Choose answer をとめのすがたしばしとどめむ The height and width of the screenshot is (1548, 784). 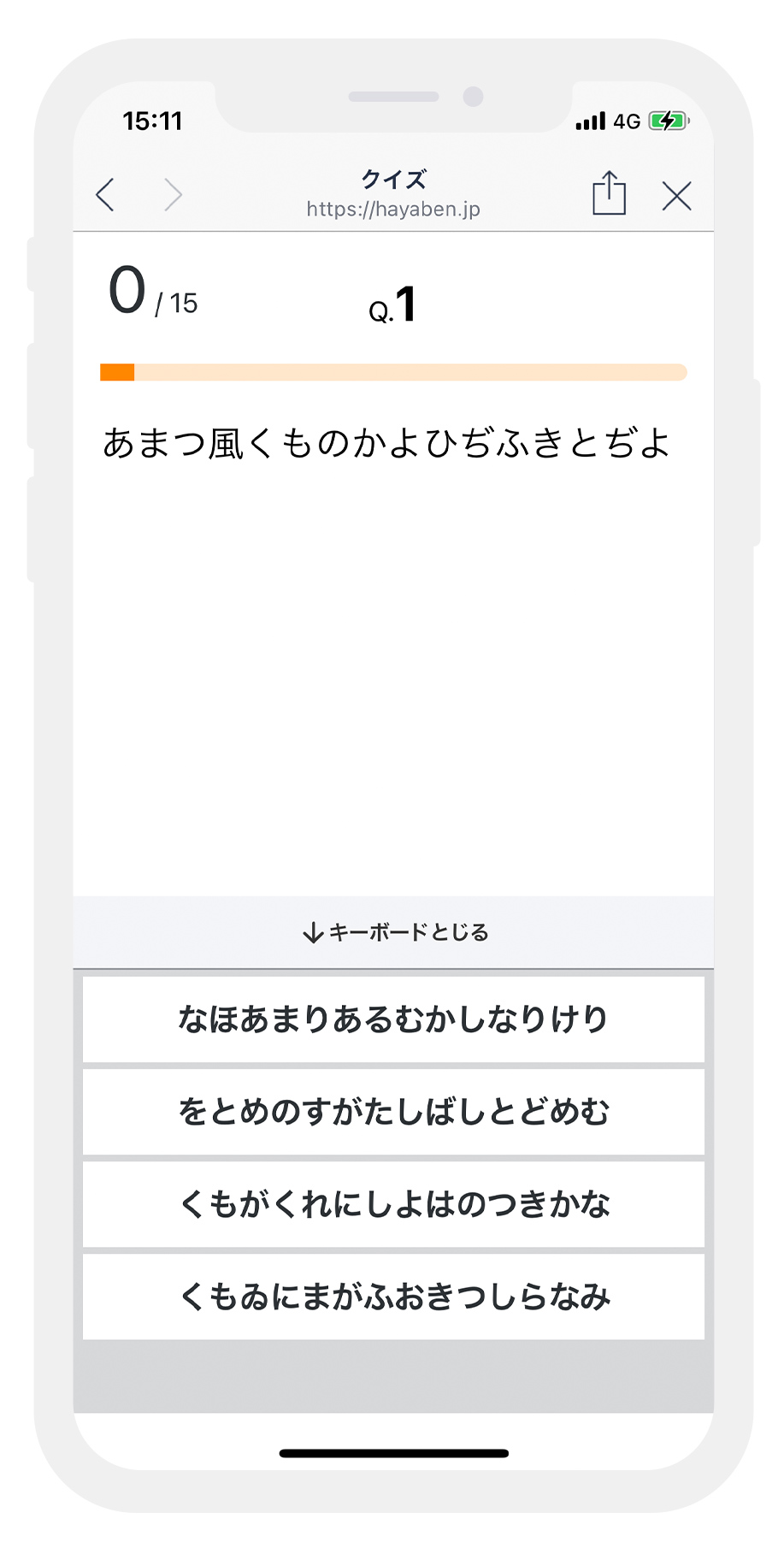point(393,1112)
